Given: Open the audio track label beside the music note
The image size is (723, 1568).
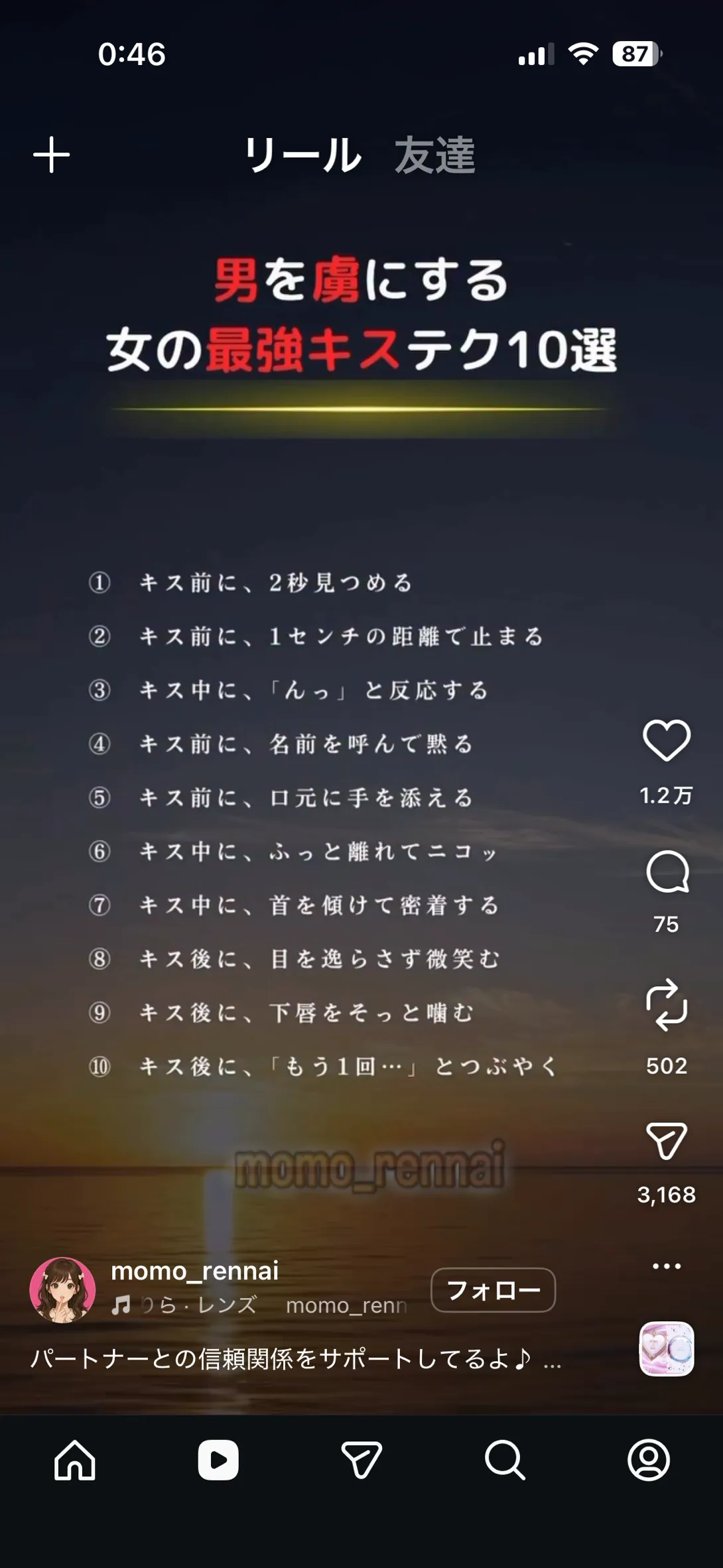Looking at the screenshot, I should click(x=199, y=1305).
